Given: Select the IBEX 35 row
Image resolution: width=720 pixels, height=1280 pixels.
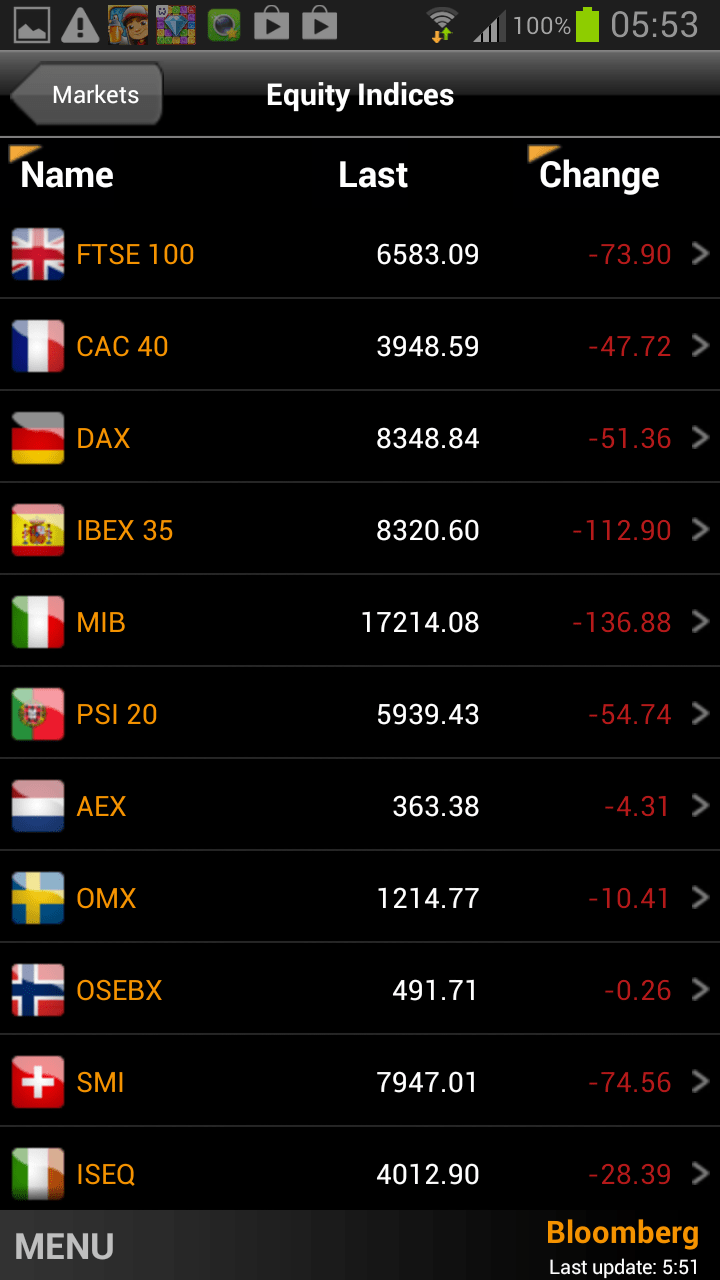Looking at the screenshot, I should click(360, 530).
